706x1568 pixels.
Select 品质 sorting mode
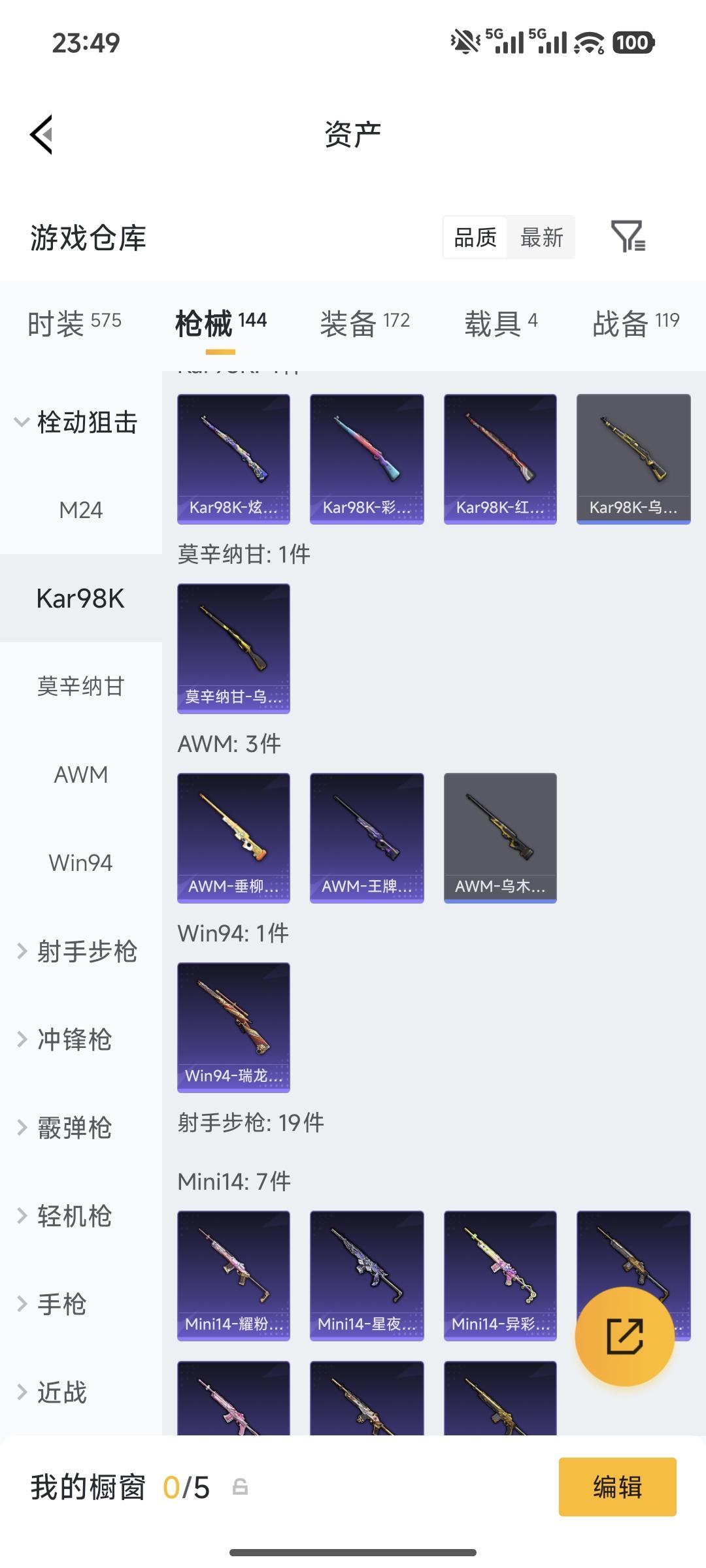pyautogui.click(x=475, y=238)
